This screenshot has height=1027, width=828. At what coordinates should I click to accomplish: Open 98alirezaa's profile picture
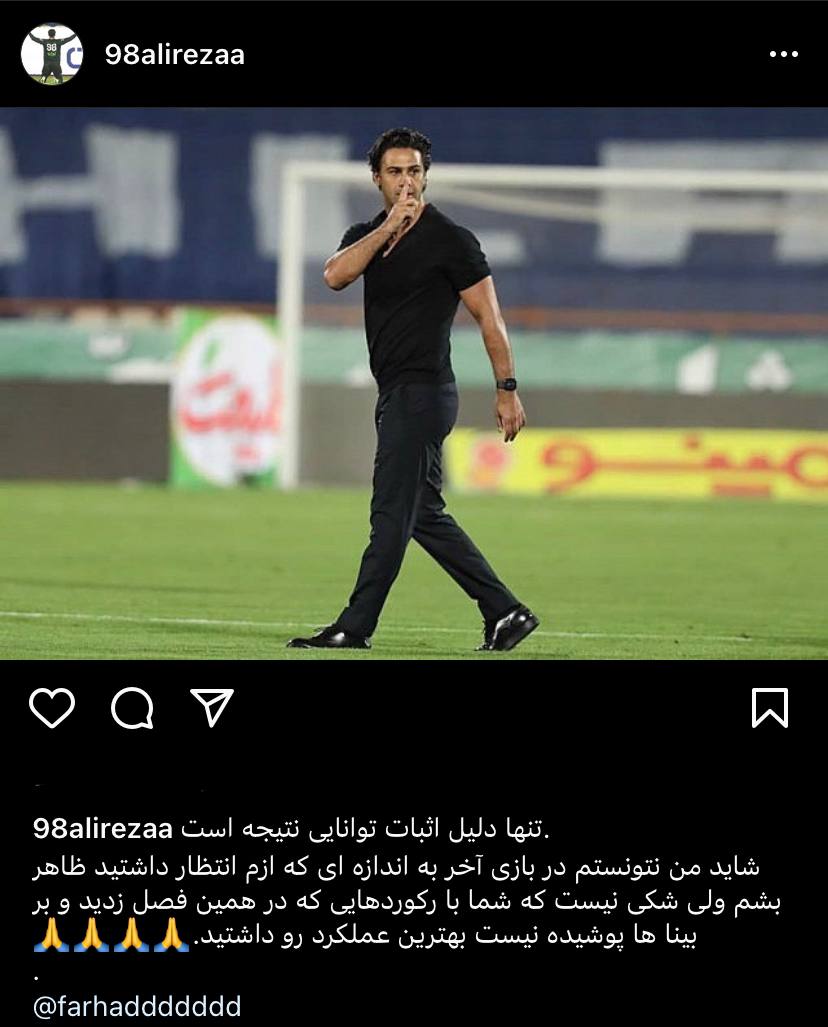pyautogui.click(x=51, y=54)
